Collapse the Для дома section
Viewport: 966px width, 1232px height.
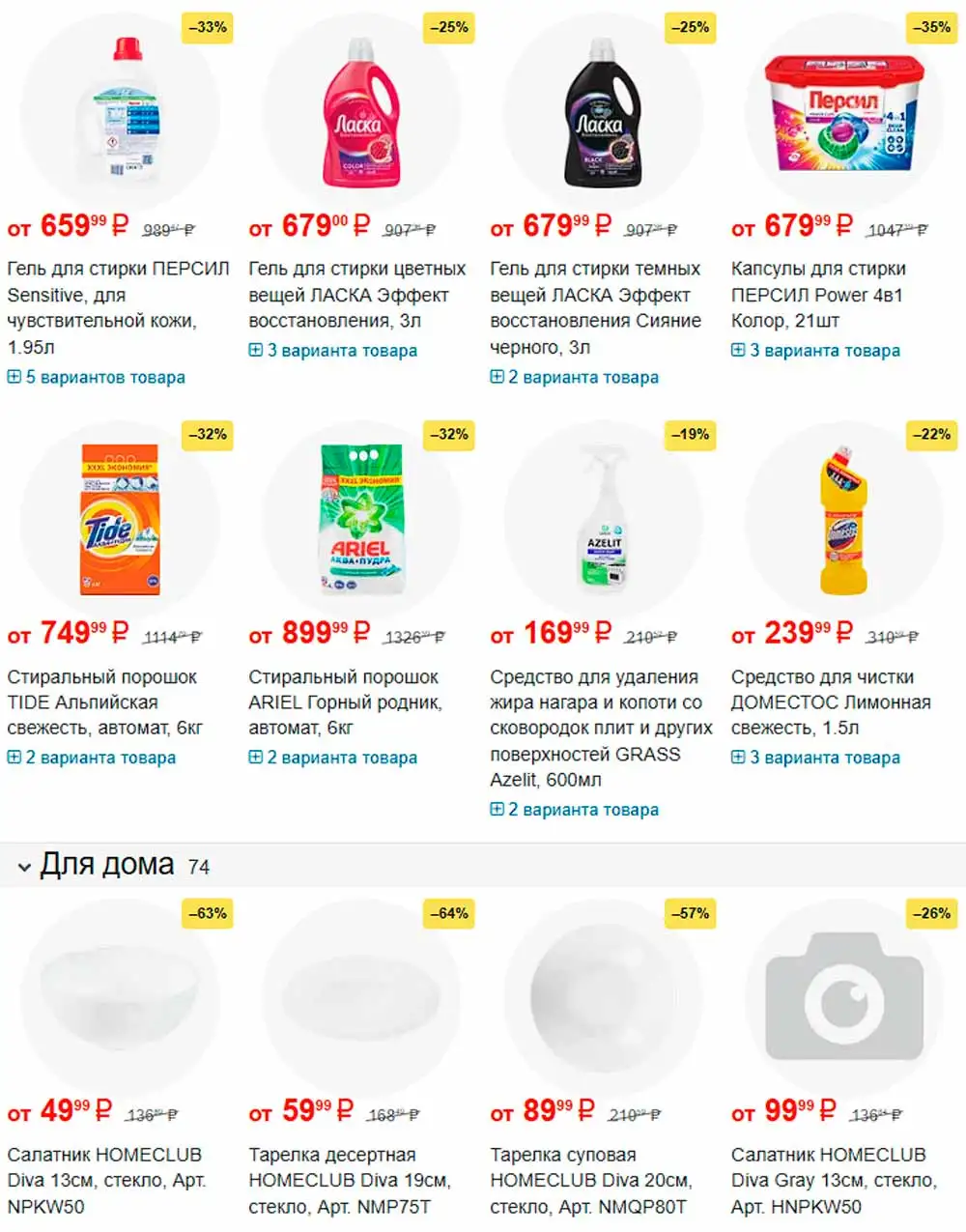(x=24, y=867)
